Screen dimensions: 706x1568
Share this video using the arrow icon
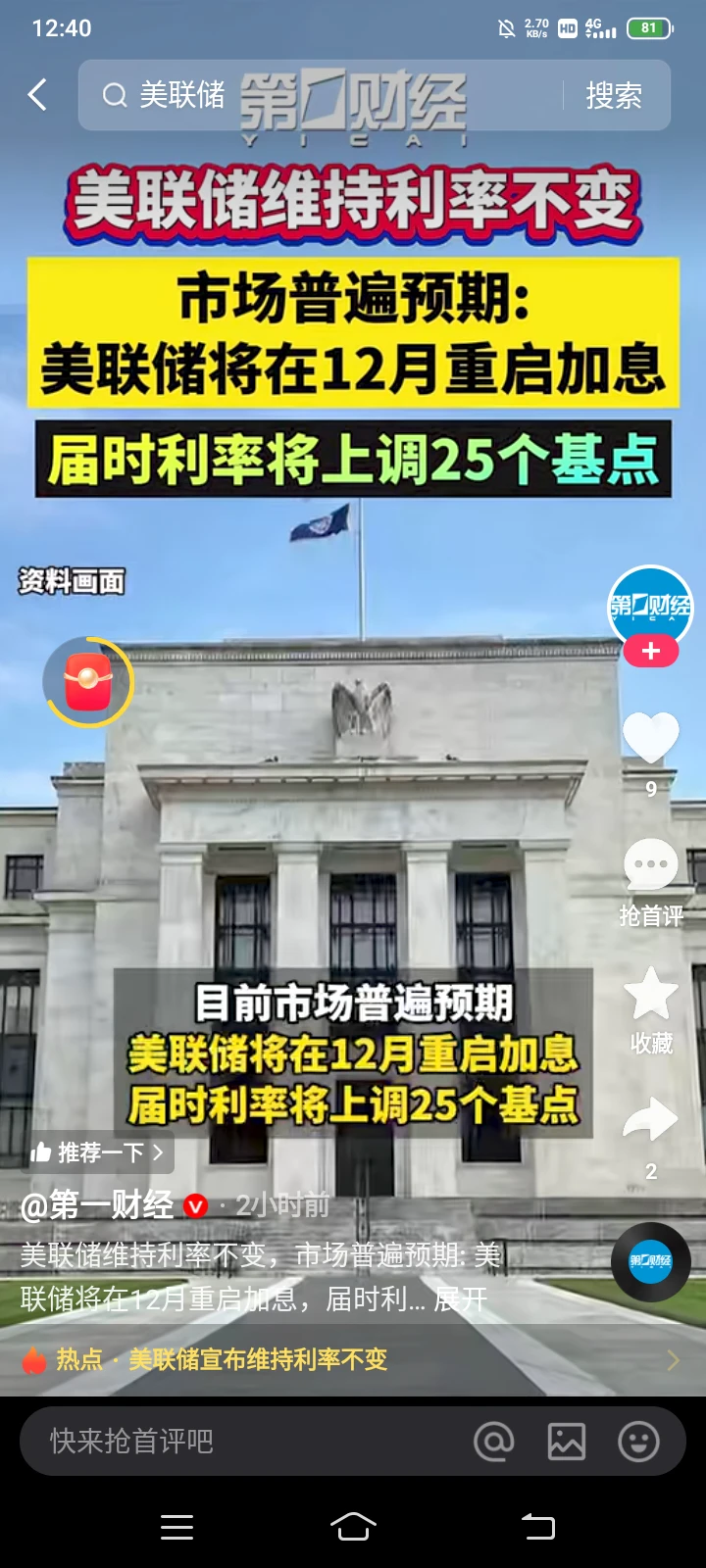[651, 1121]
